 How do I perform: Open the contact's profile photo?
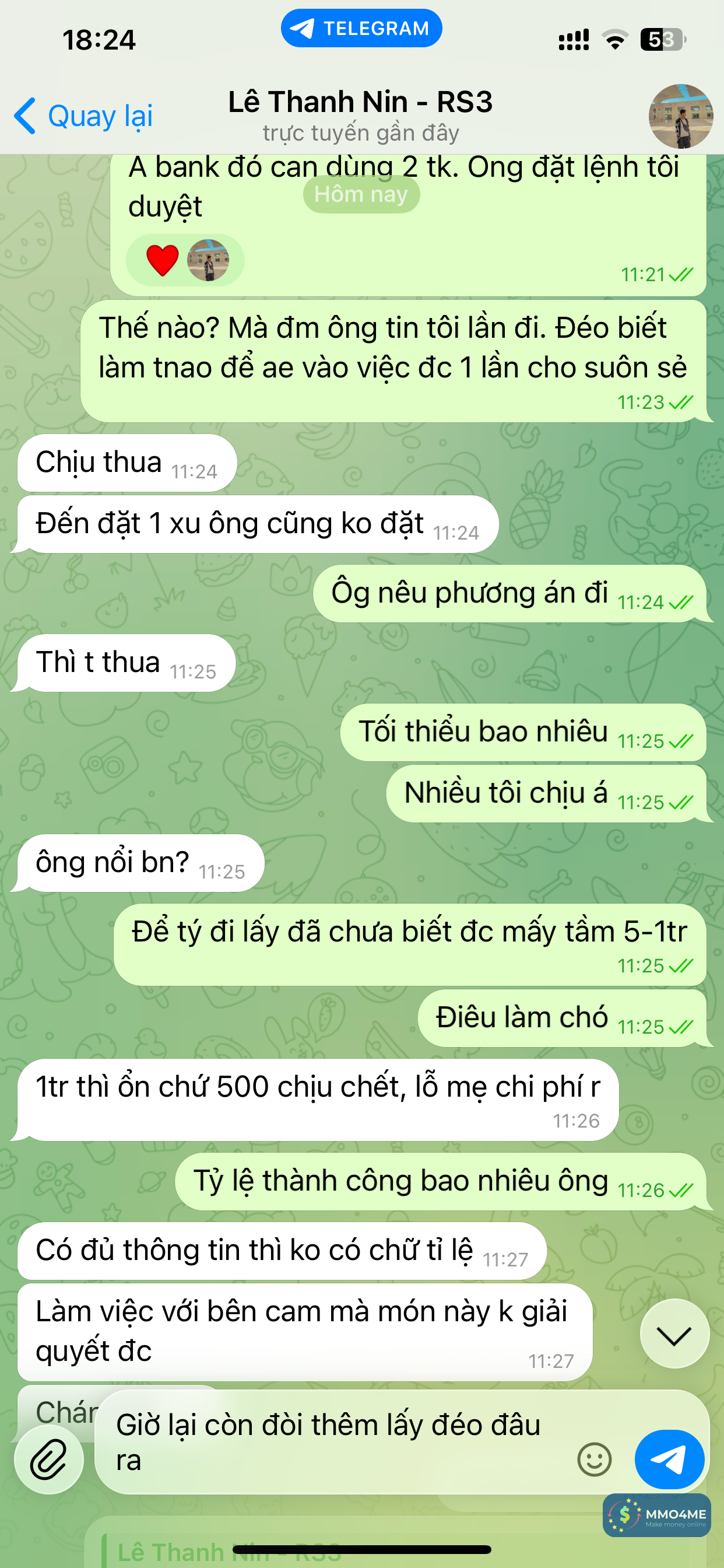point(680,116)
